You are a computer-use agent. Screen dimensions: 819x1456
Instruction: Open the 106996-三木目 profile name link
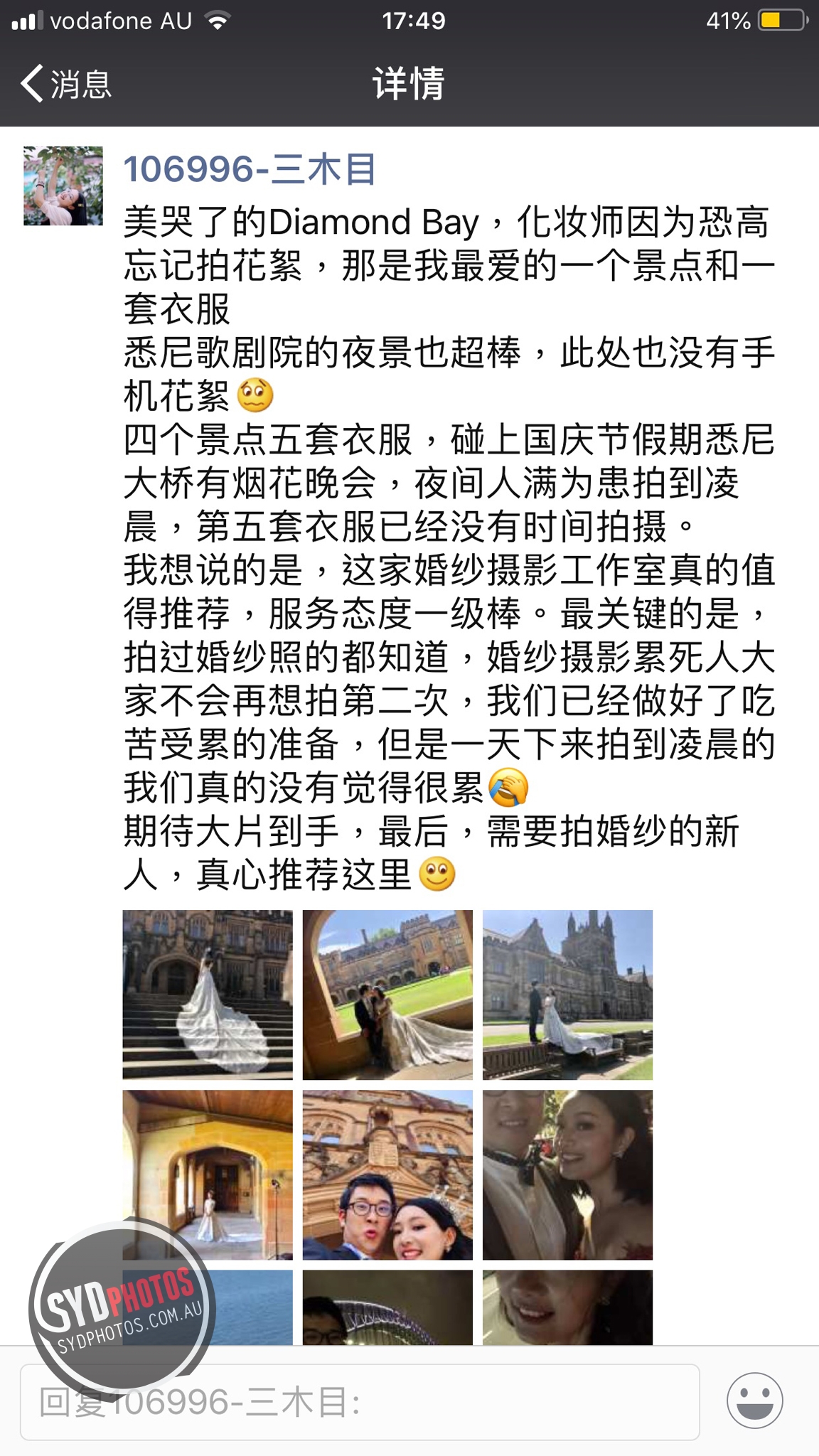point(250,170)
